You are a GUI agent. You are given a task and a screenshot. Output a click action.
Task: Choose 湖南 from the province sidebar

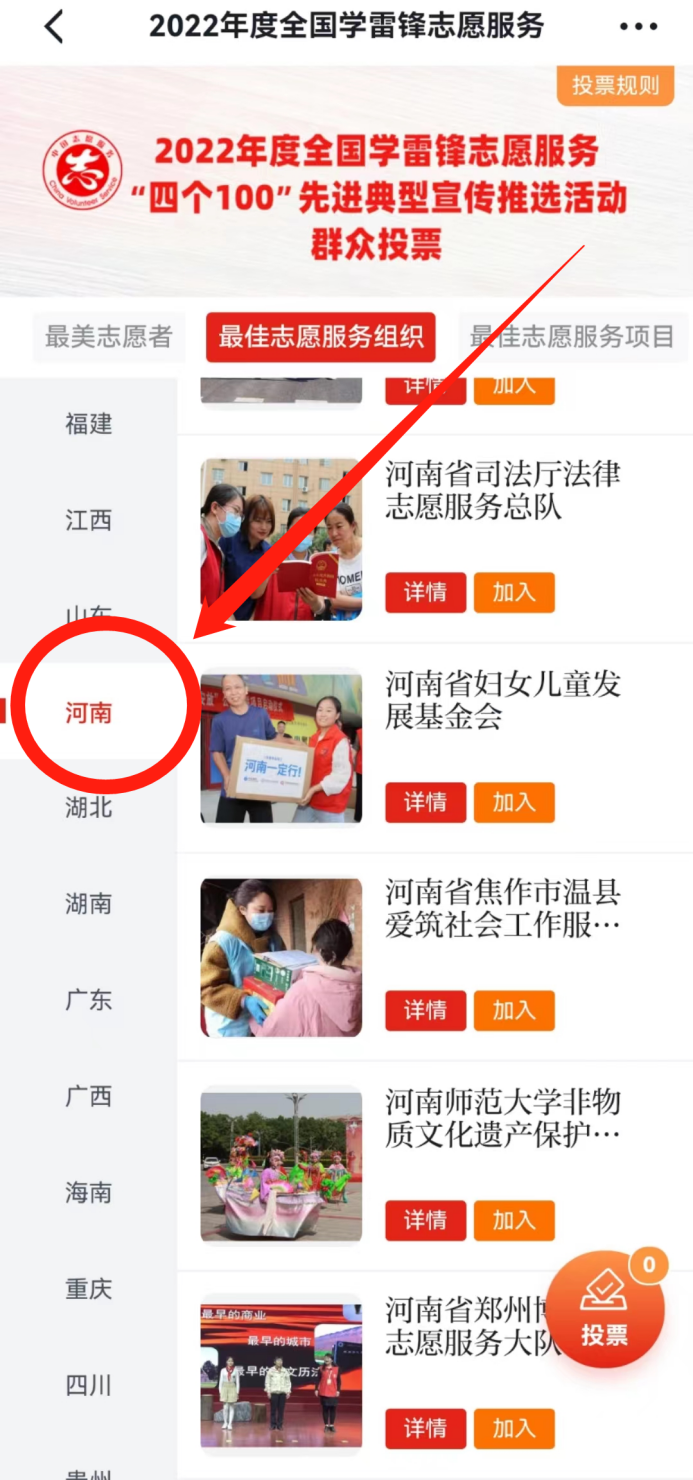tap(89, 904)
